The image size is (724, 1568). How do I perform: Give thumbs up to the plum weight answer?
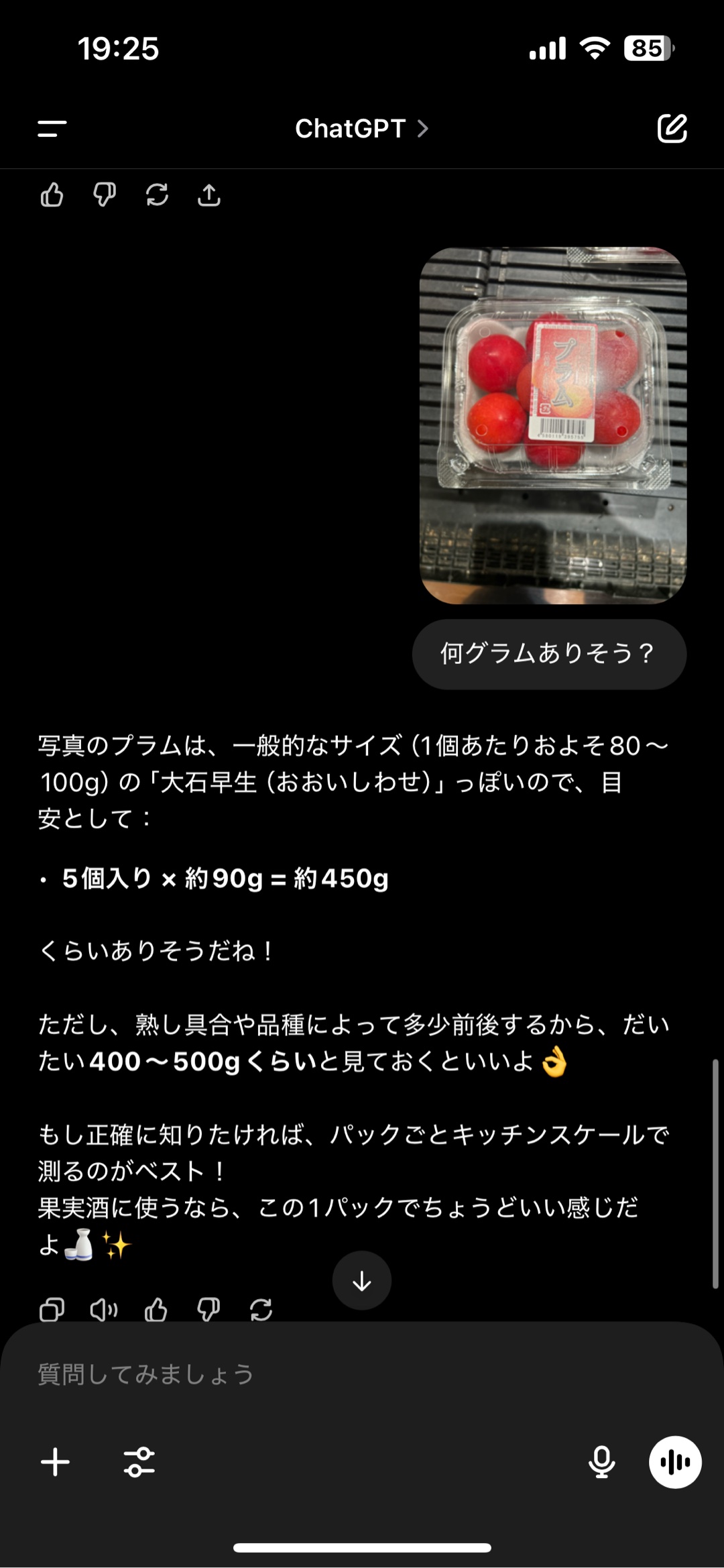coord(156,1309)
